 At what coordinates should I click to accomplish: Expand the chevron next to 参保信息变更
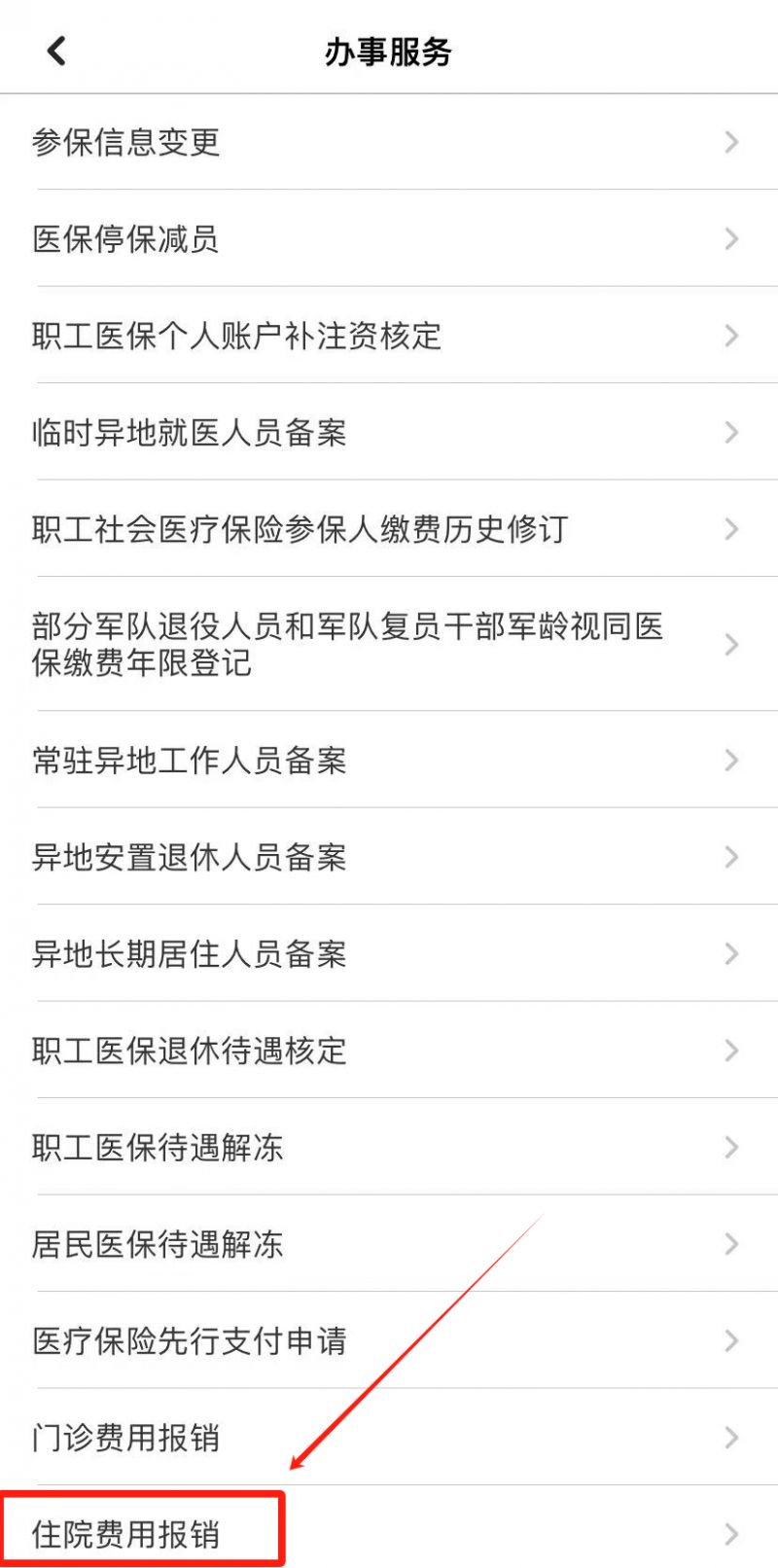732,142
